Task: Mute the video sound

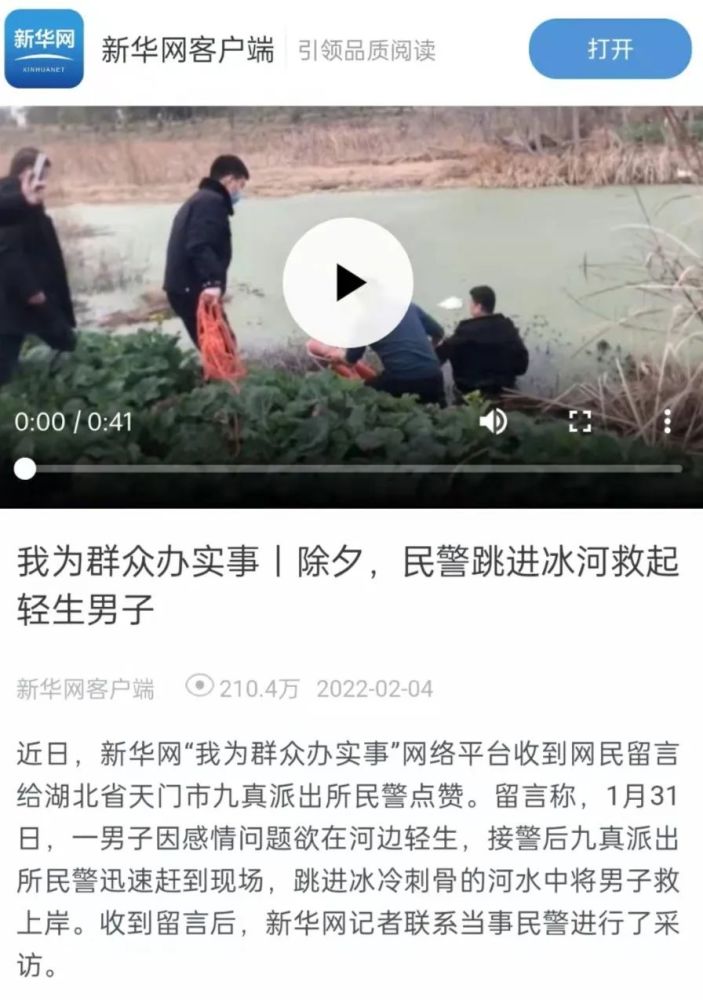Action: (x=492, y=421)
